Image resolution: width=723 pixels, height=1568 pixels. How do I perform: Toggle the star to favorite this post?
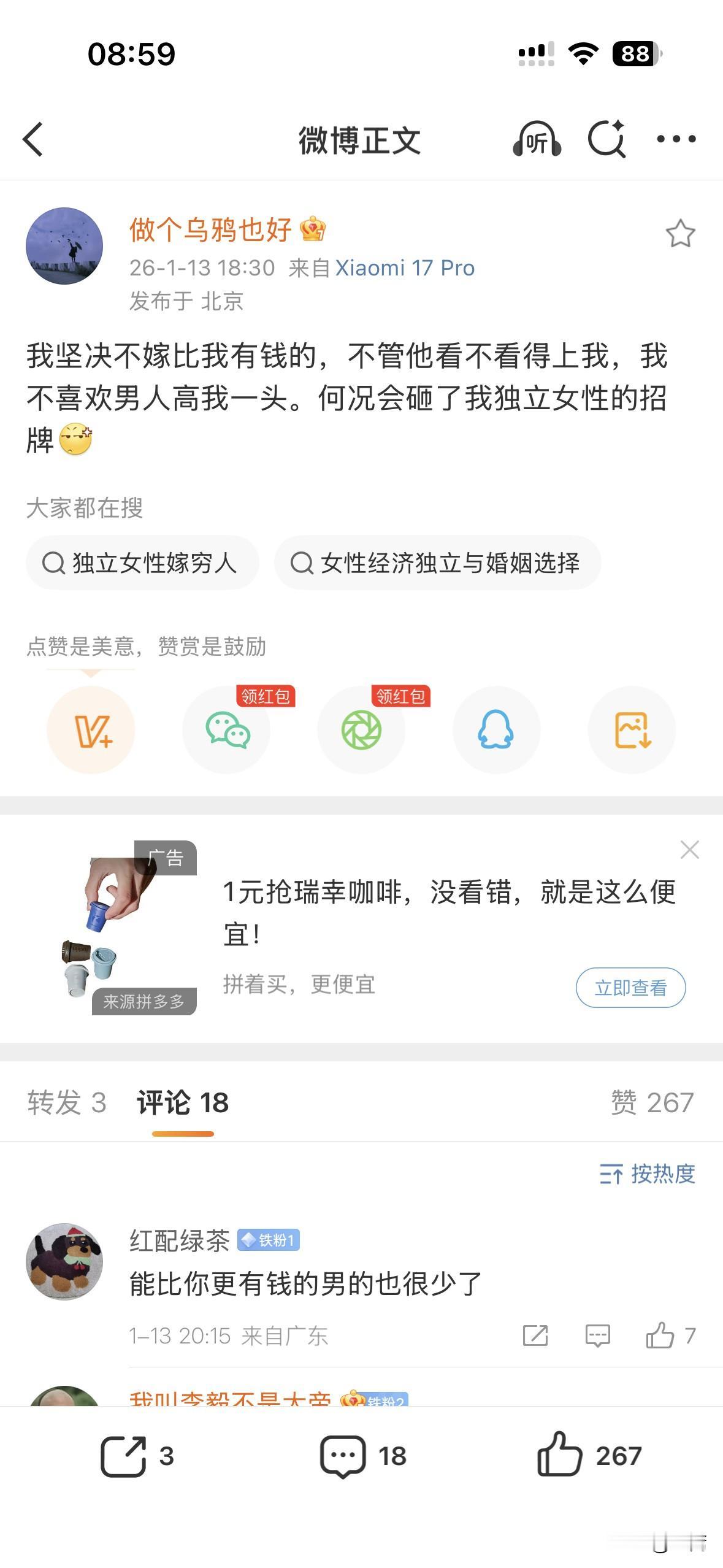point(680,234)
